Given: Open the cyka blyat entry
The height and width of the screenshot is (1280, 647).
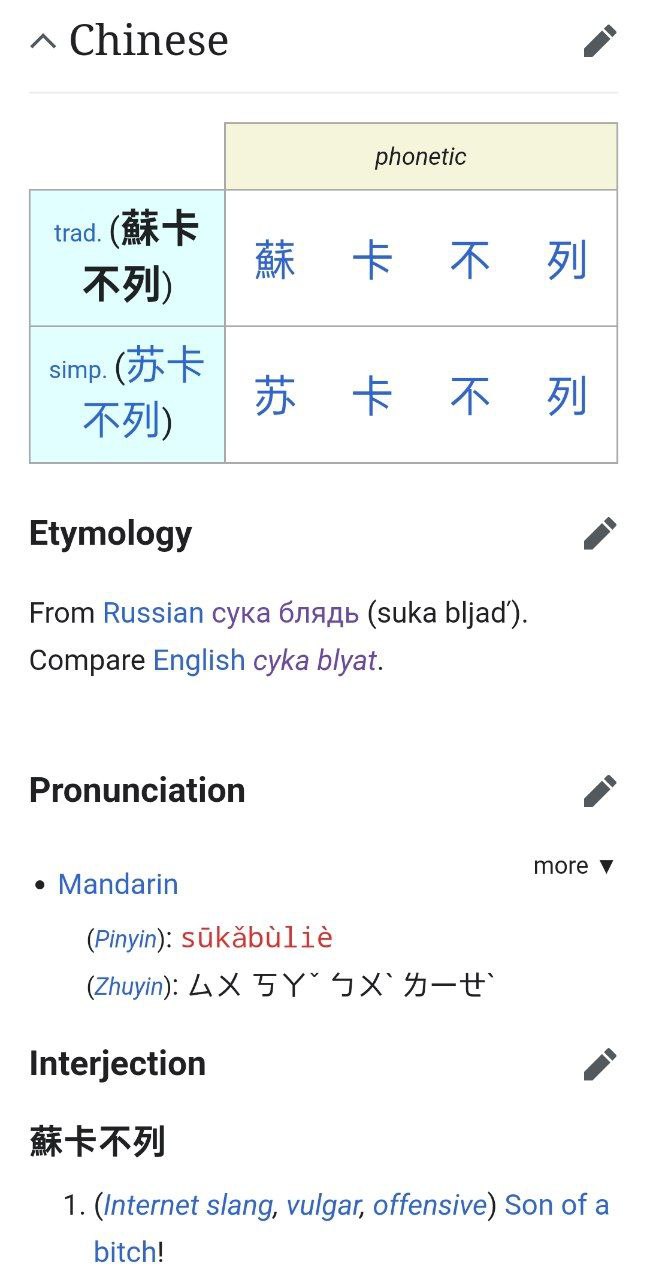Looking at the screenshot, I should 315,661.
